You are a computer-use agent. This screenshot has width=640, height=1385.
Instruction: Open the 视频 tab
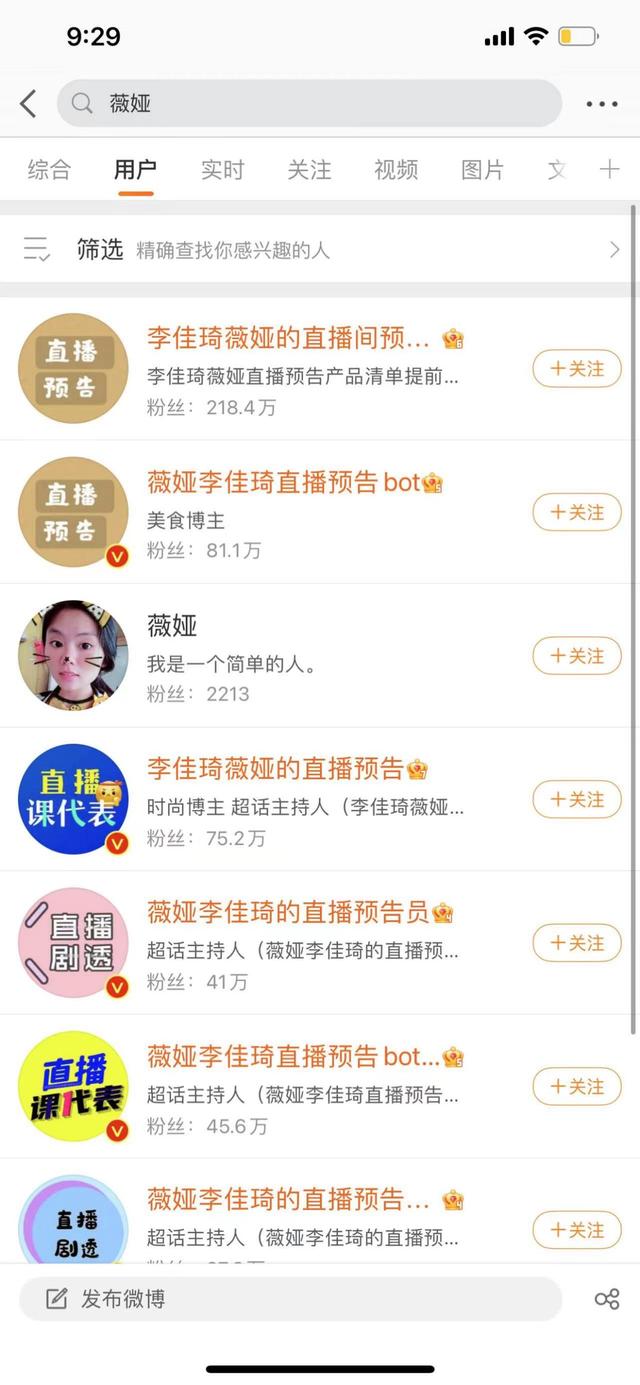(x=396, y=170)
